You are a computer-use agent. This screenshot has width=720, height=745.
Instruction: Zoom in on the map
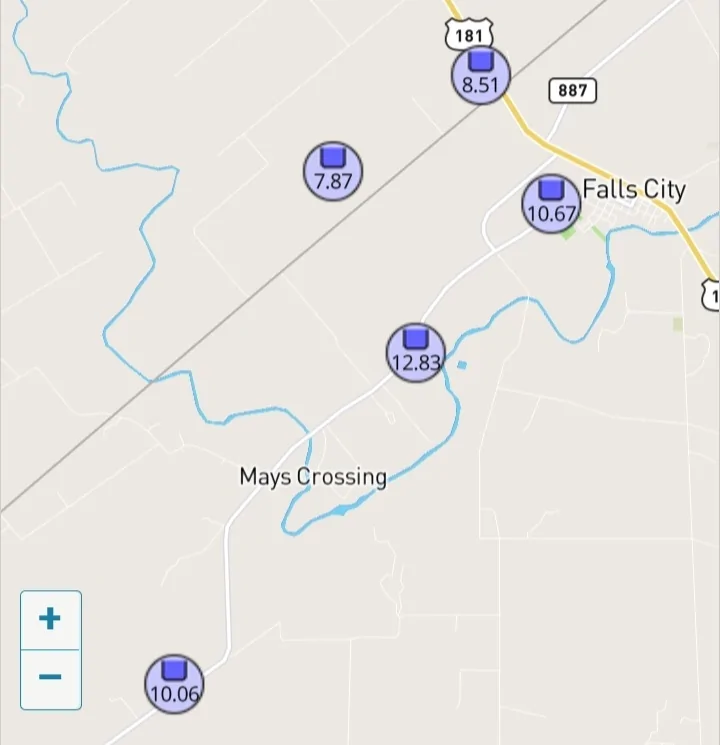[50, 619]
